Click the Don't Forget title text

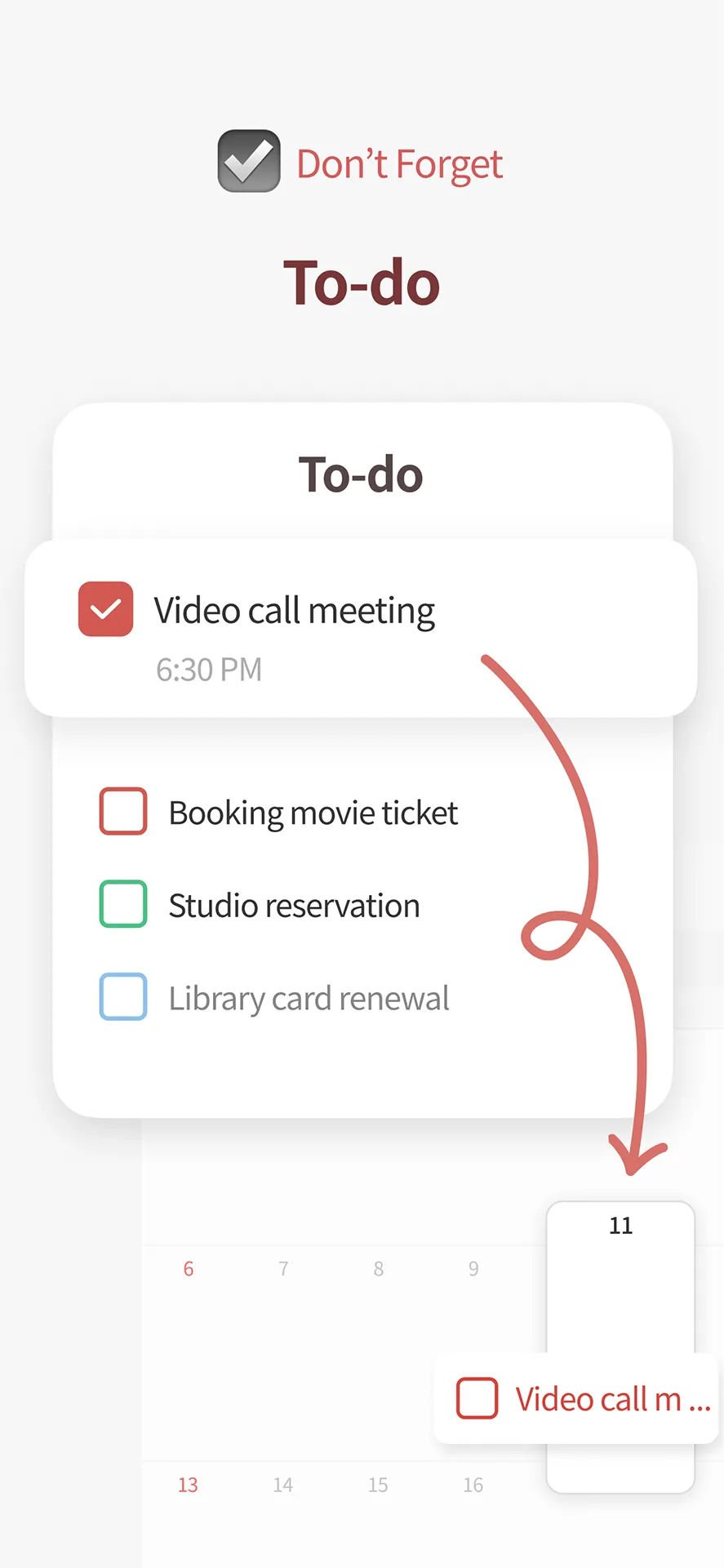[399, 163]
